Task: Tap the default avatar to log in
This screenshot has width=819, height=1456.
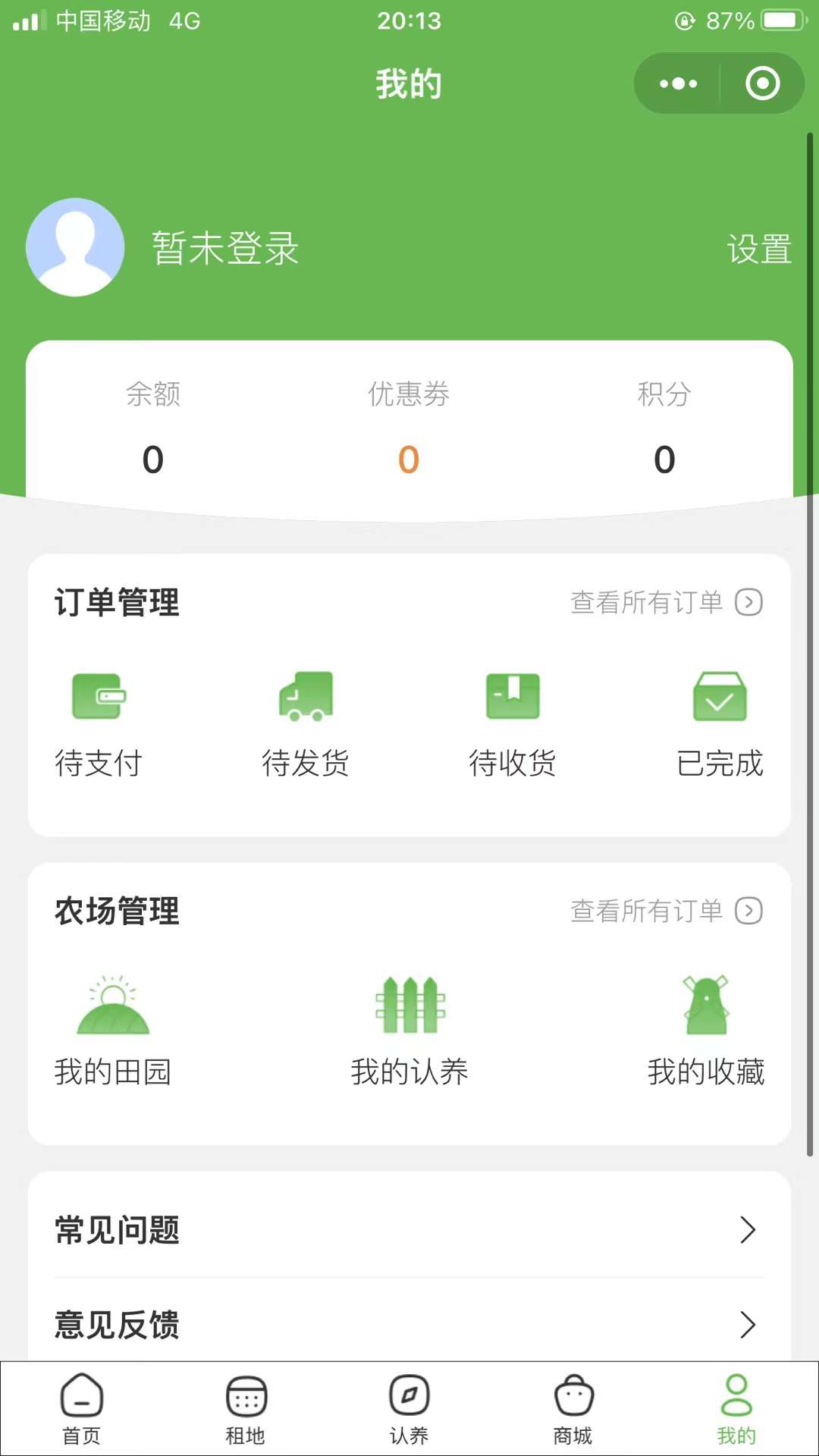Action: coord(75,247)
